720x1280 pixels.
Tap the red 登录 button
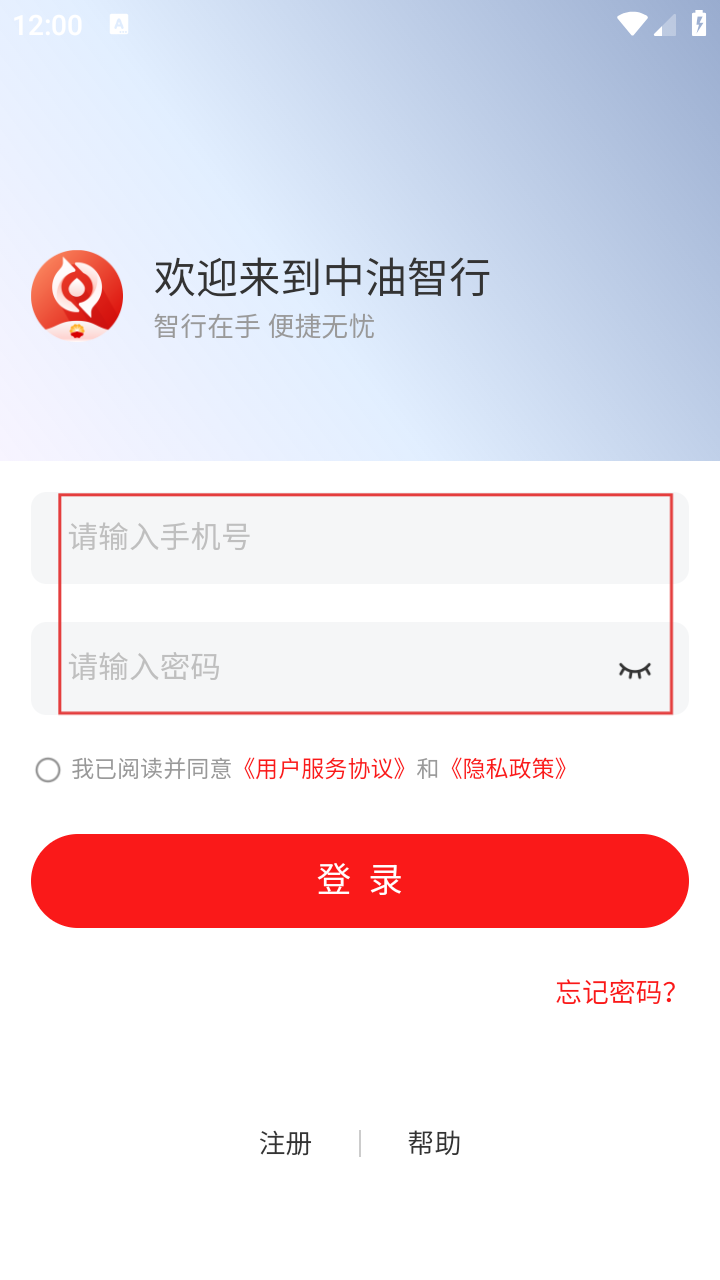point(360,881)
